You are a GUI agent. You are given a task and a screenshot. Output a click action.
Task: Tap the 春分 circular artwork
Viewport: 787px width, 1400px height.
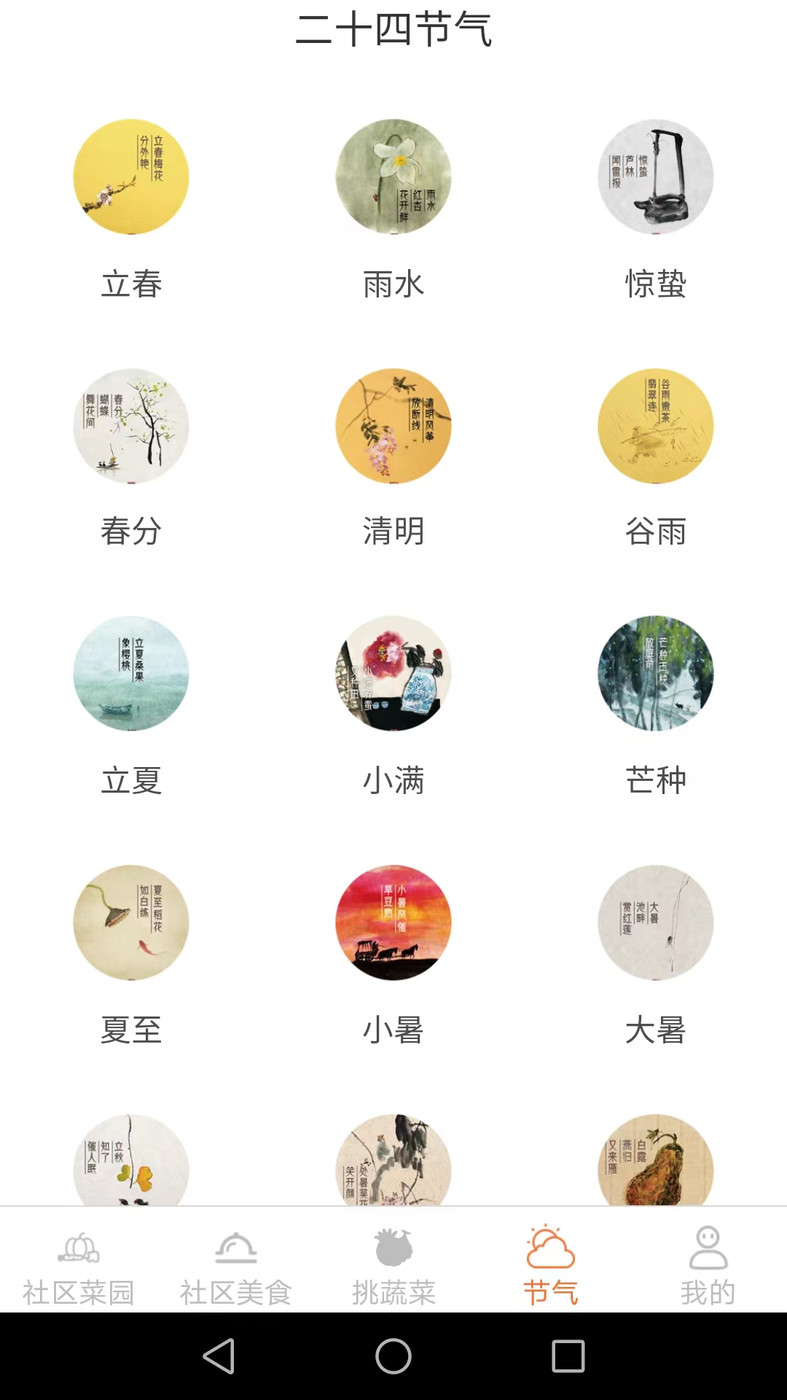click(x=131, y=425)
